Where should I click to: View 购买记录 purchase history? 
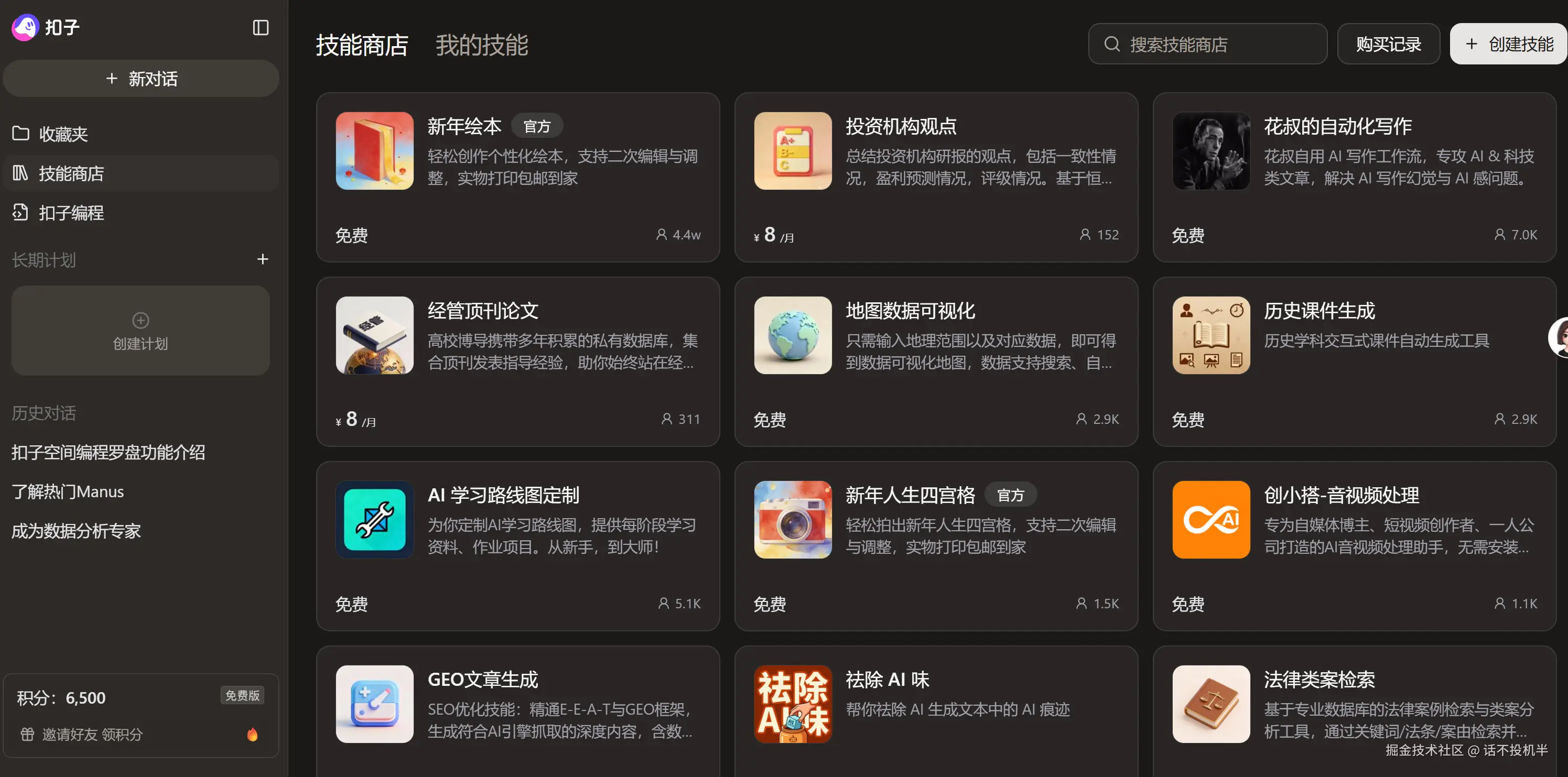(1388, 45)
